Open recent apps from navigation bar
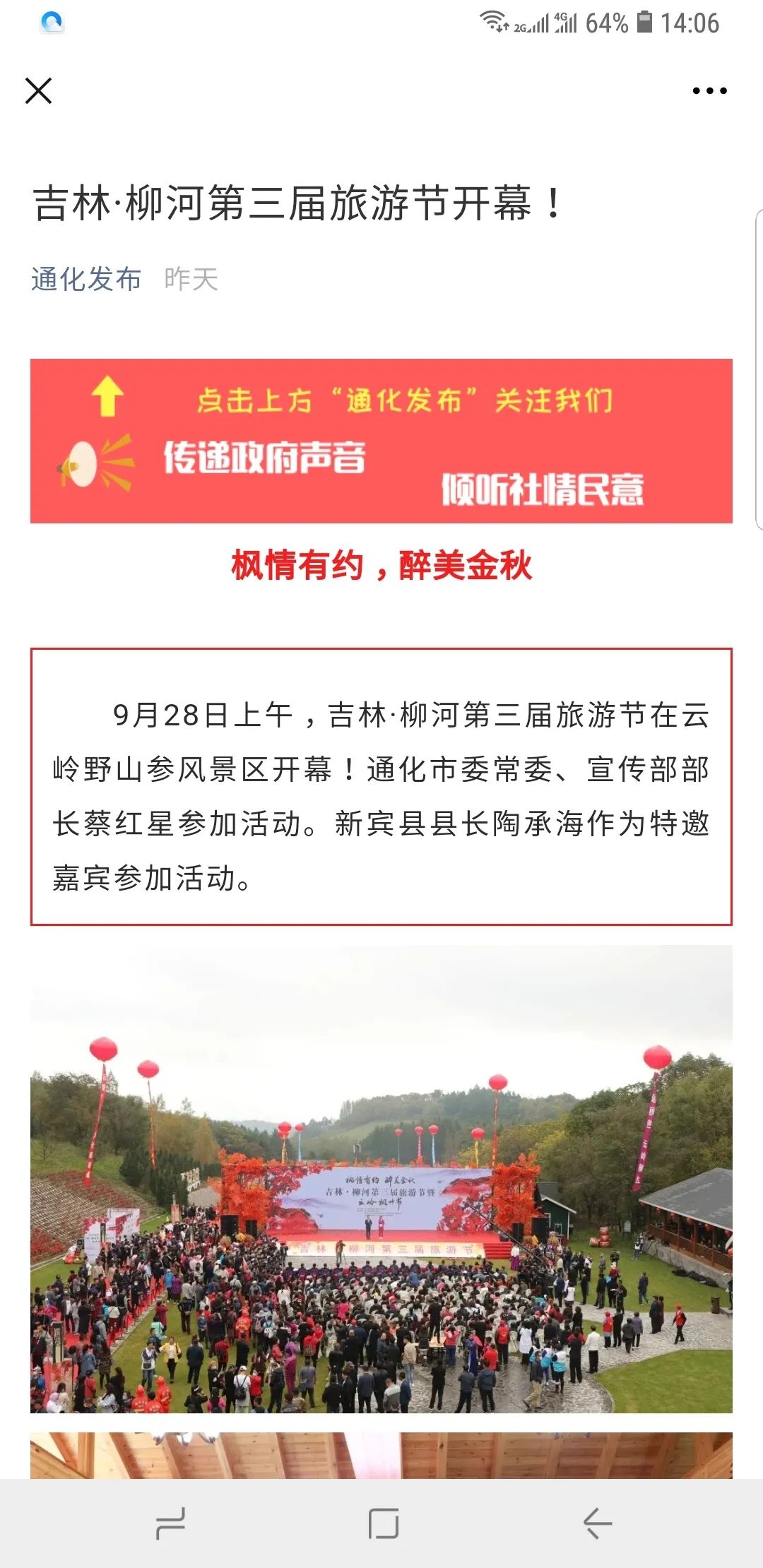The height and width of the screenshot is (1568, 763). [x=170, y=1524]
